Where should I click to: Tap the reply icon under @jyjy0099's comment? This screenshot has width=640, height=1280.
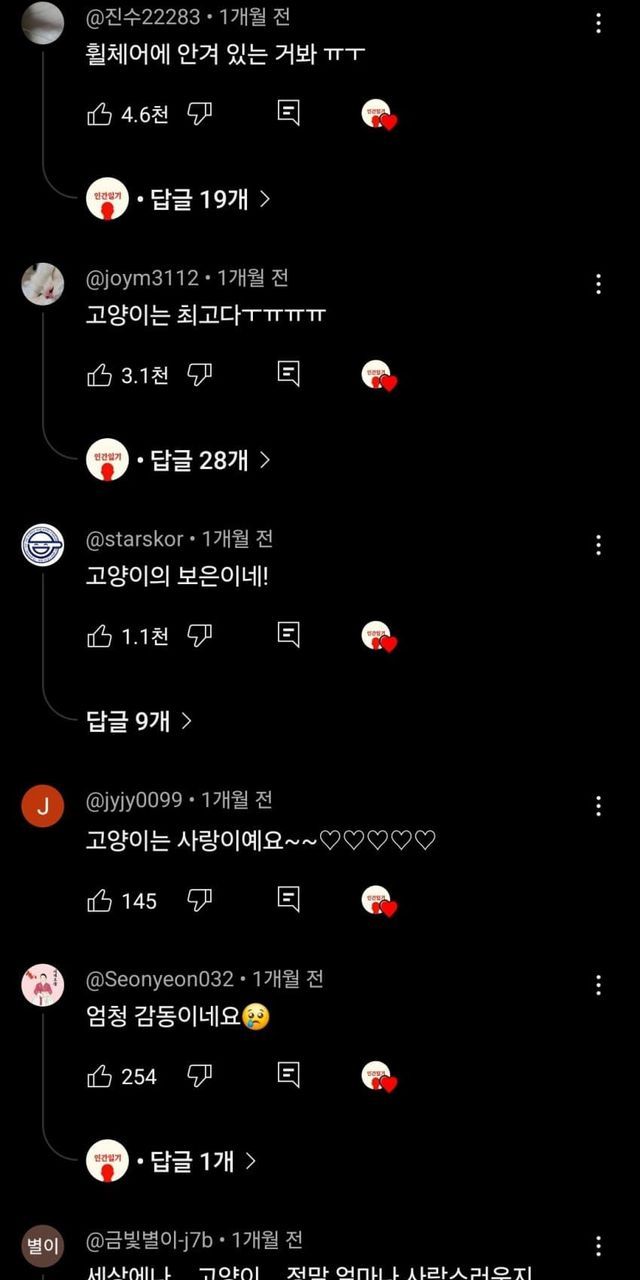[x=288, y=900]
